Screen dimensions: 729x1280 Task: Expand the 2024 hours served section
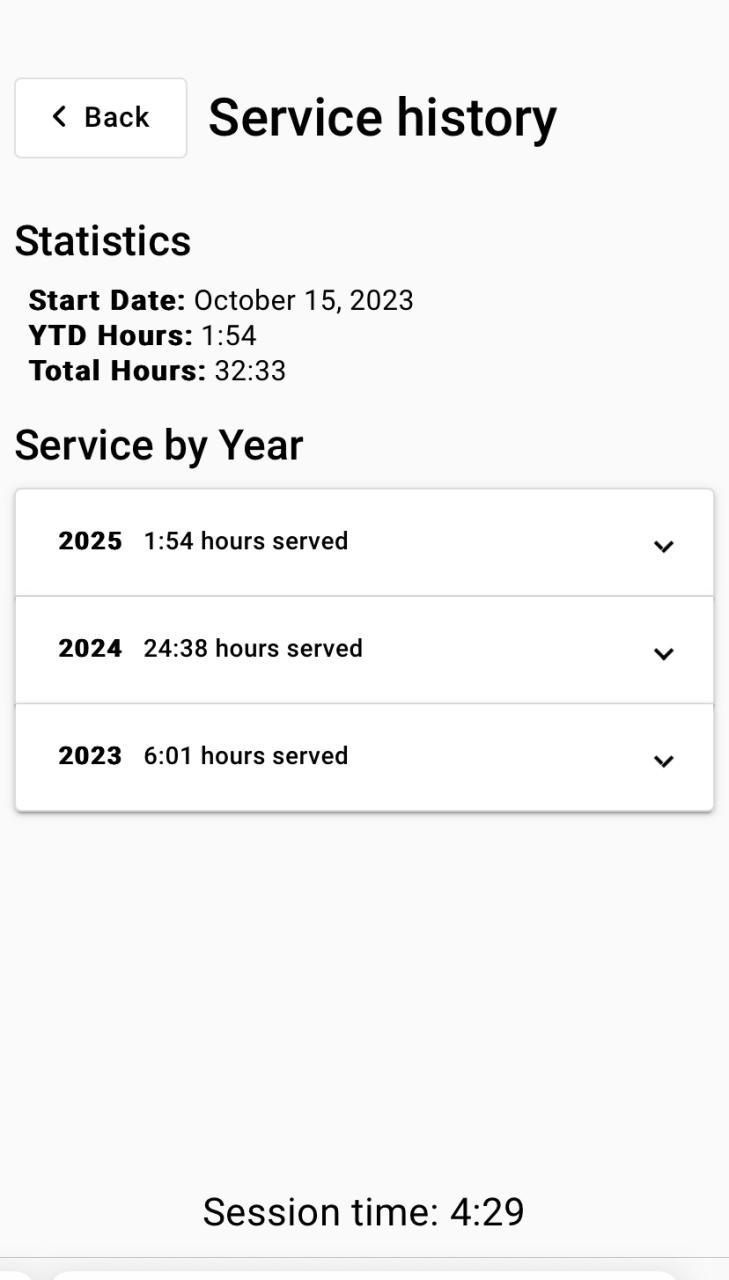(364, 650)
